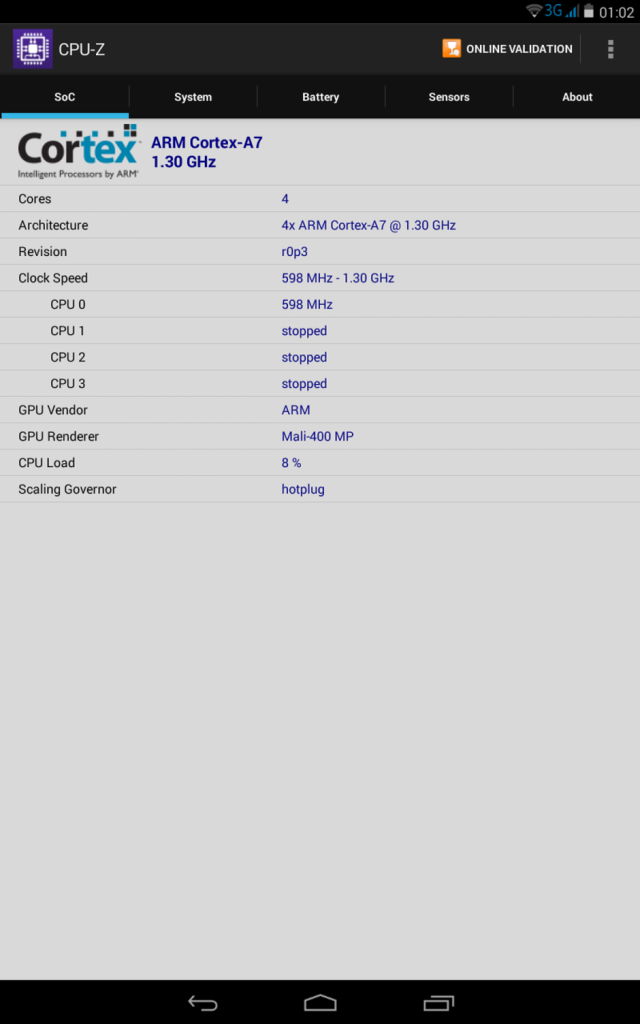Select the SoC tab
This screenshot has height=1024, width=640.
65,97
